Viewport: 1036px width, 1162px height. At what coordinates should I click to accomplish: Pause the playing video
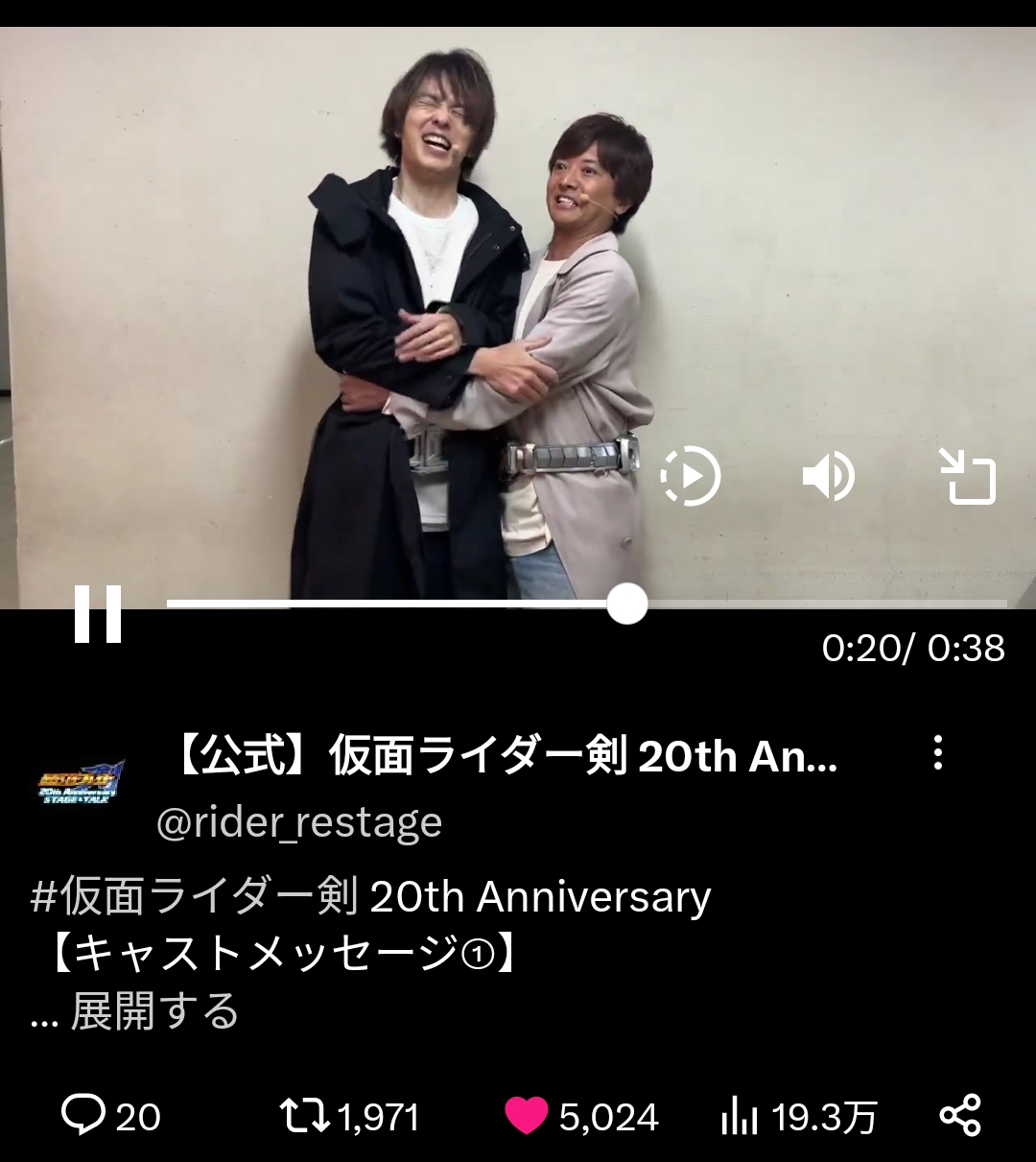click(x=98, y=612)
